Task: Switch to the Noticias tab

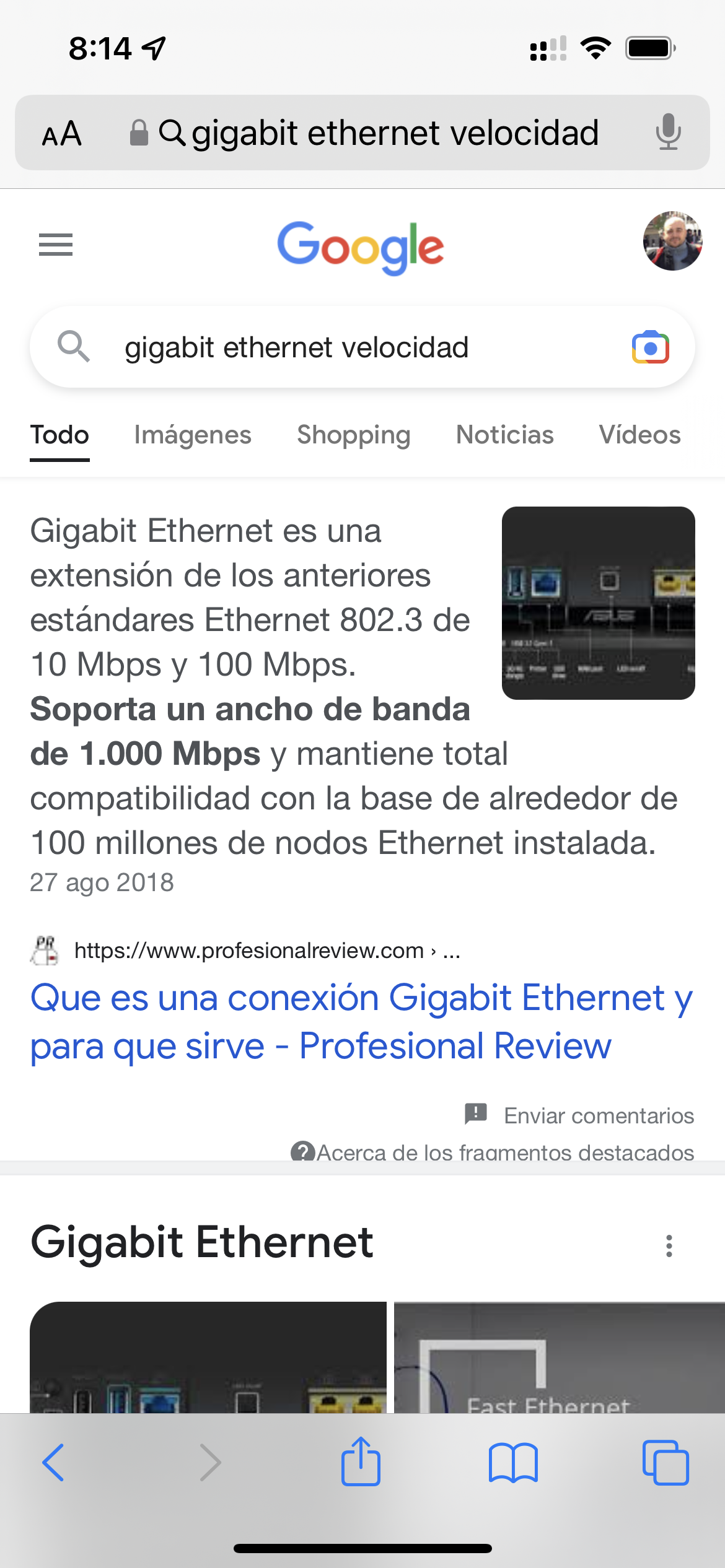Action: [504, 435]
